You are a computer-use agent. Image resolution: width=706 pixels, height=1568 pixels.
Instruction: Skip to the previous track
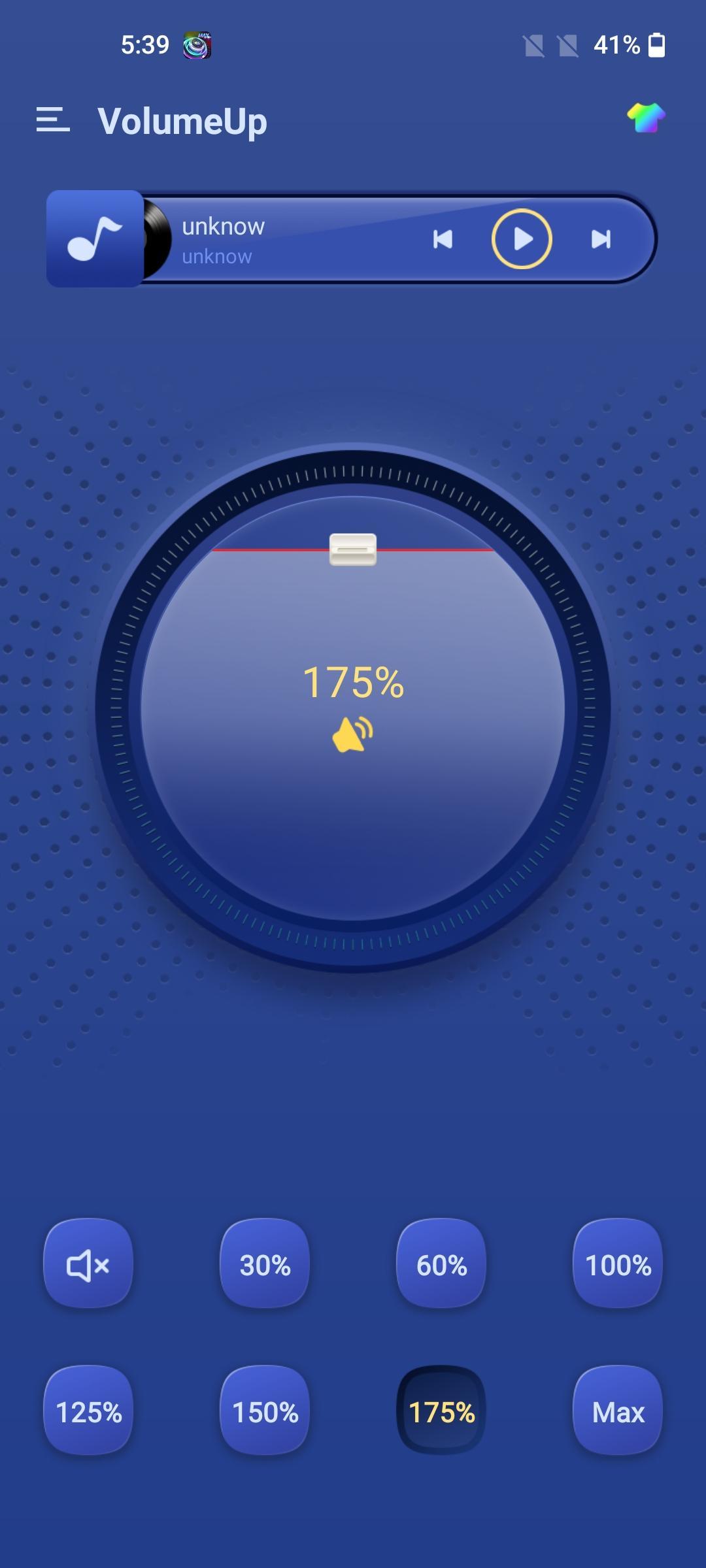(443, 239)
